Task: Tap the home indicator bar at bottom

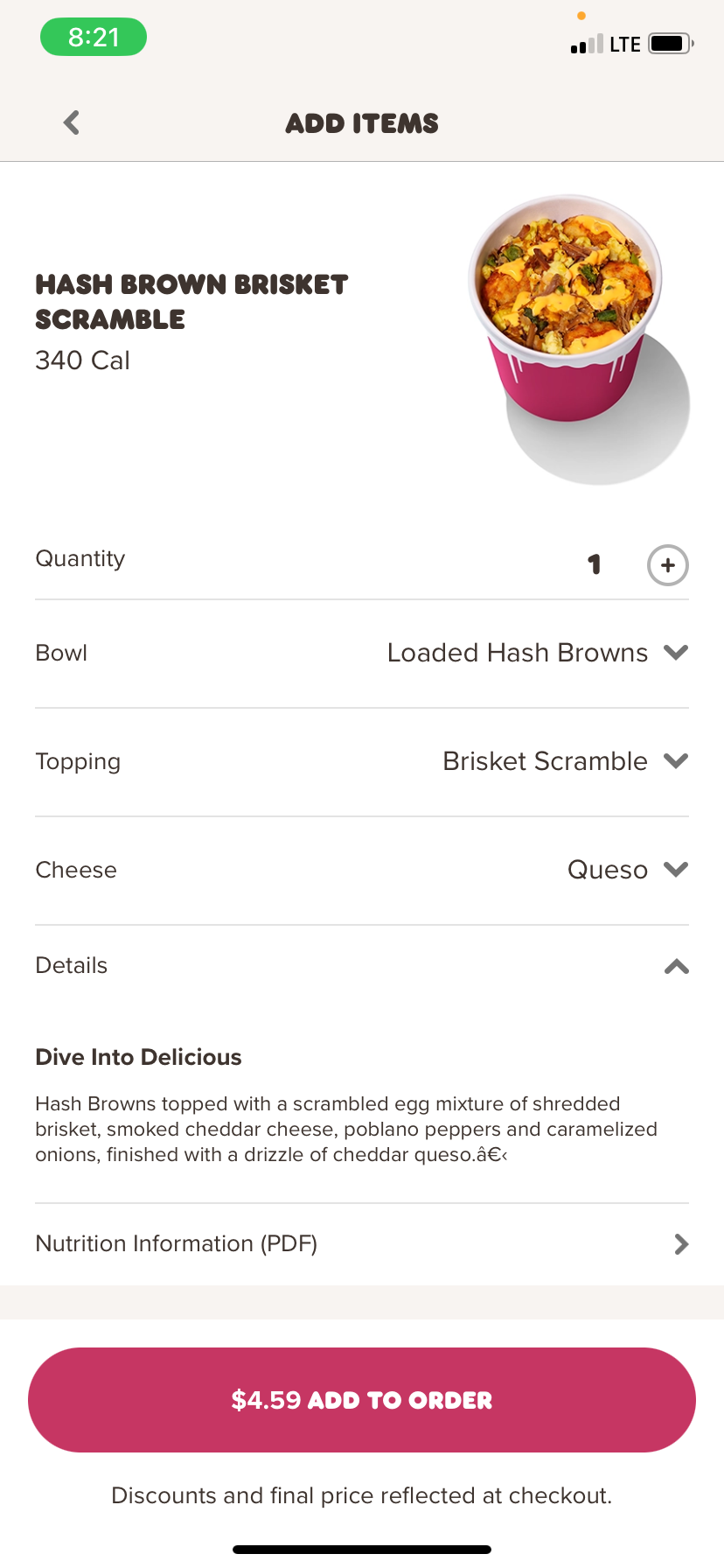Action: point(362,1547)
